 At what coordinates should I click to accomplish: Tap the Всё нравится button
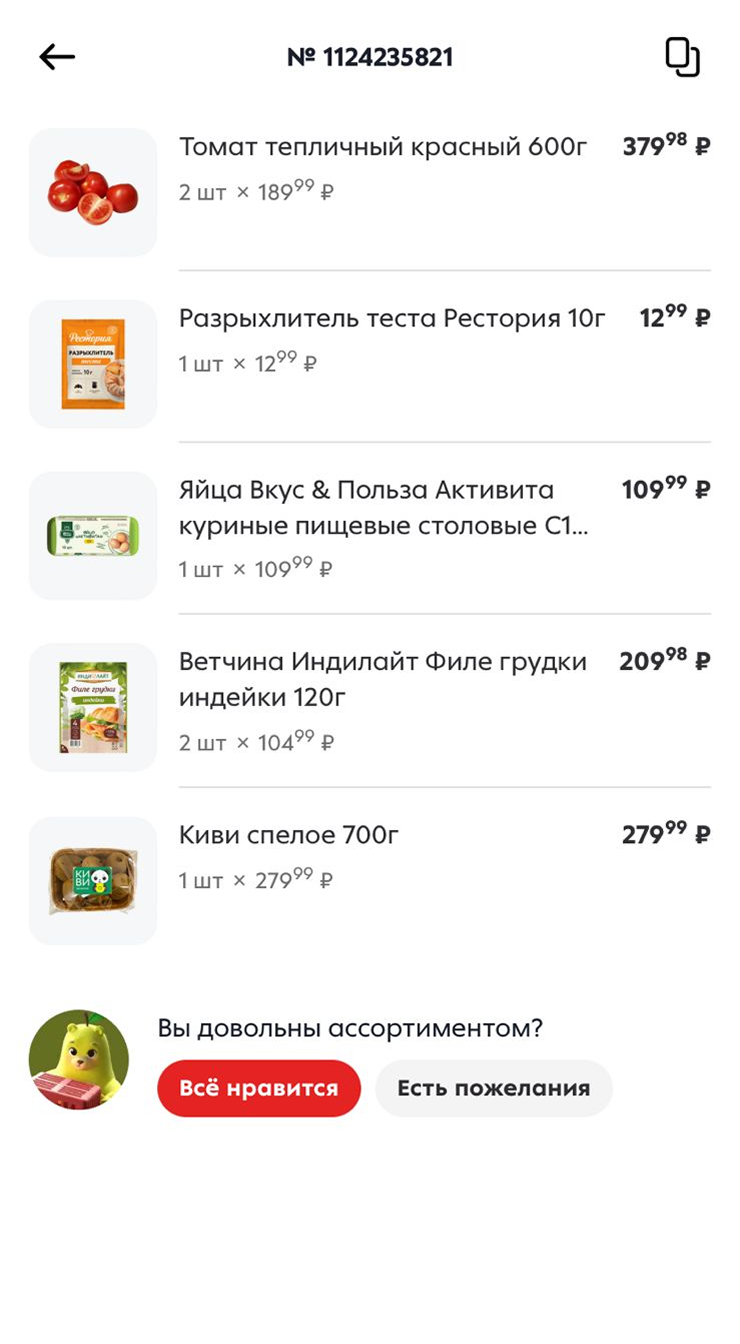click(x=258, y=1088)
